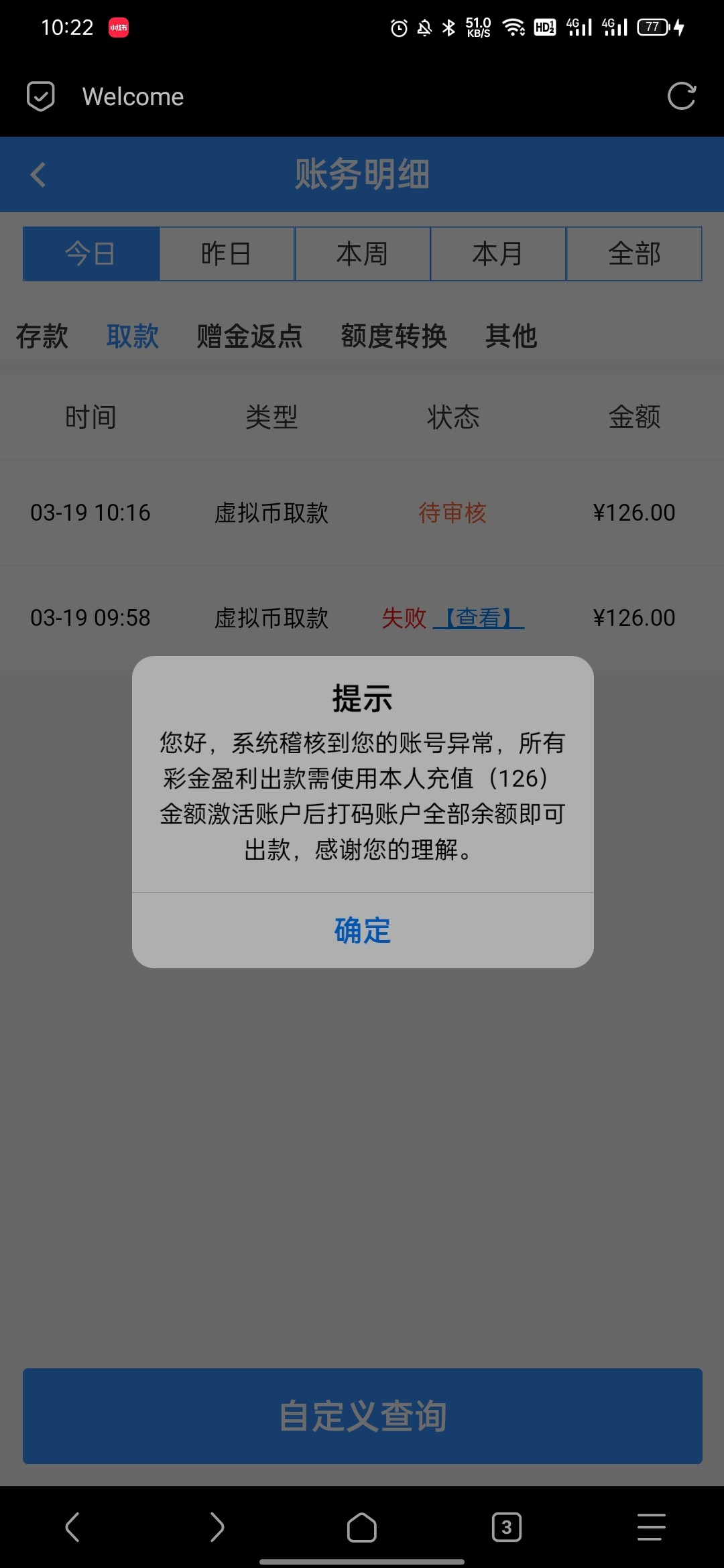Viewport: 724px width, 1568px height.
Task: Open the 取款 tab
Action: (x=133, y=336)
